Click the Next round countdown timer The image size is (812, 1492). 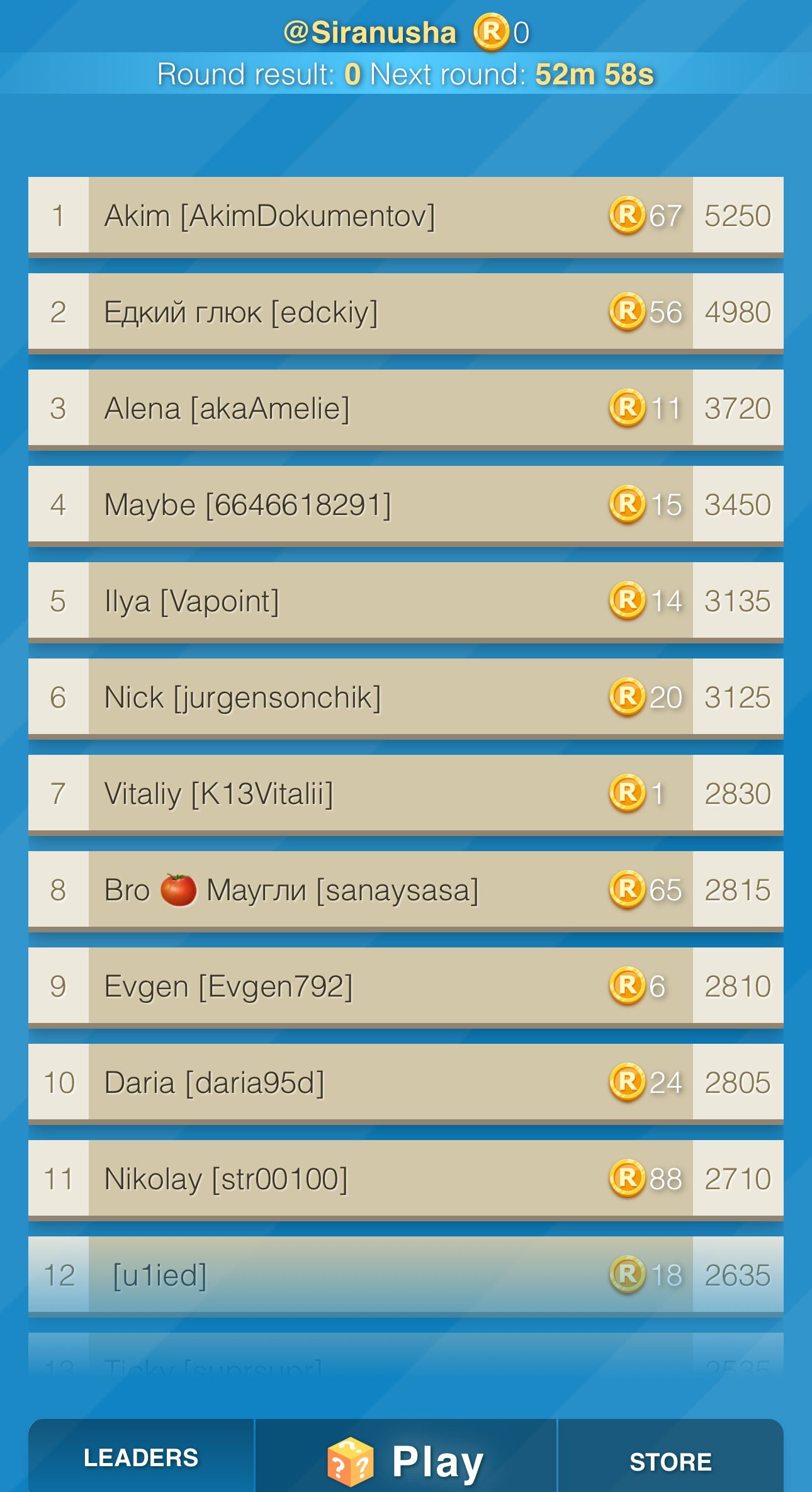pos(595,74)
